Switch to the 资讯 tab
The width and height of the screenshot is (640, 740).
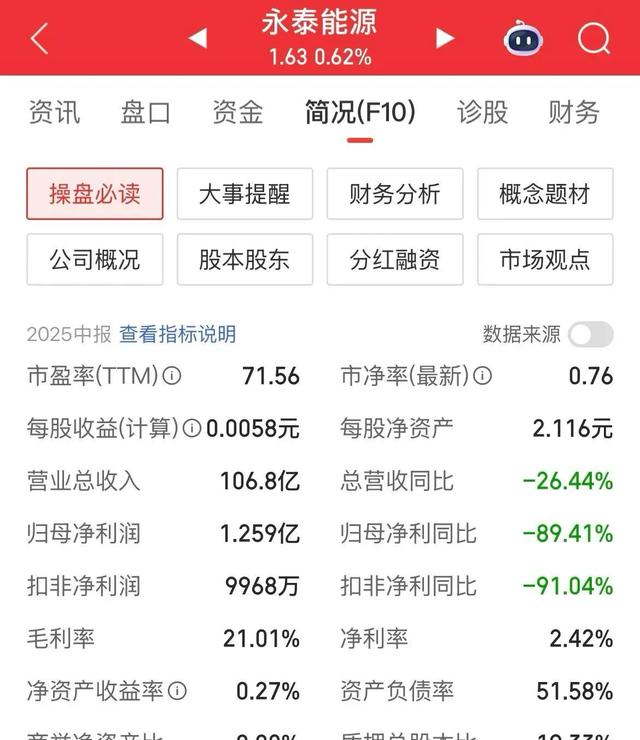pos(54,112)
